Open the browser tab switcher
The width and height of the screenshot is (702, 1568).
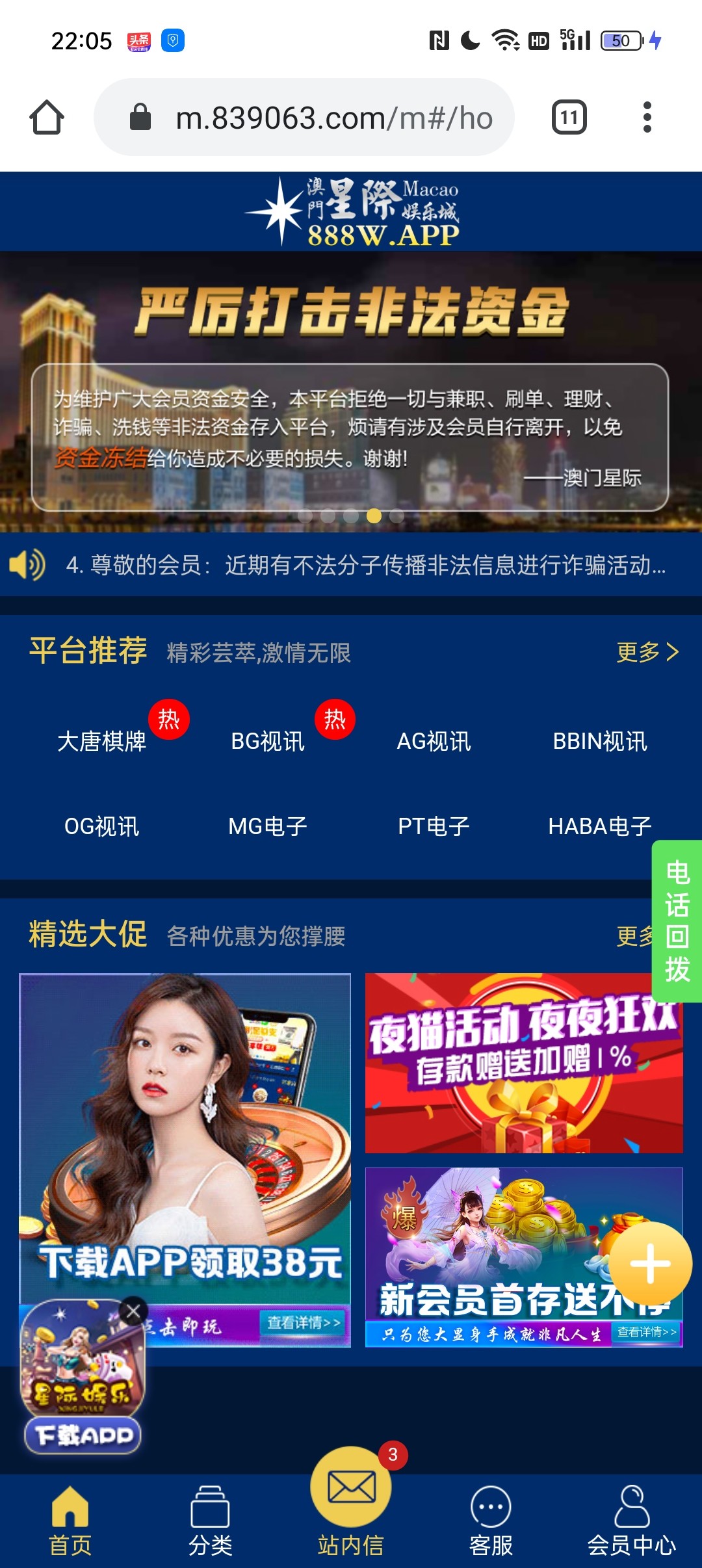569,118
